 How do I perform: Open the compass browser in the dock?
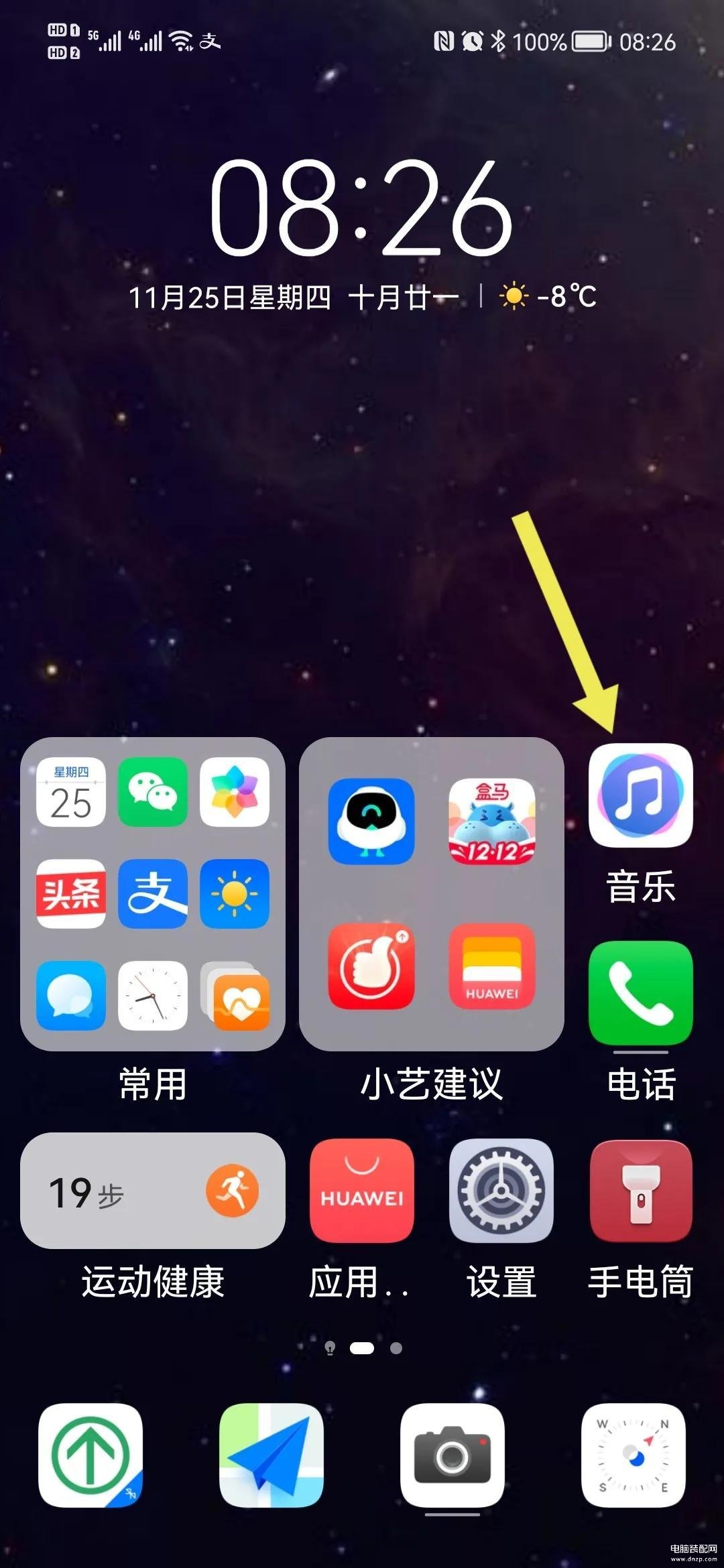pos(633,1455)
